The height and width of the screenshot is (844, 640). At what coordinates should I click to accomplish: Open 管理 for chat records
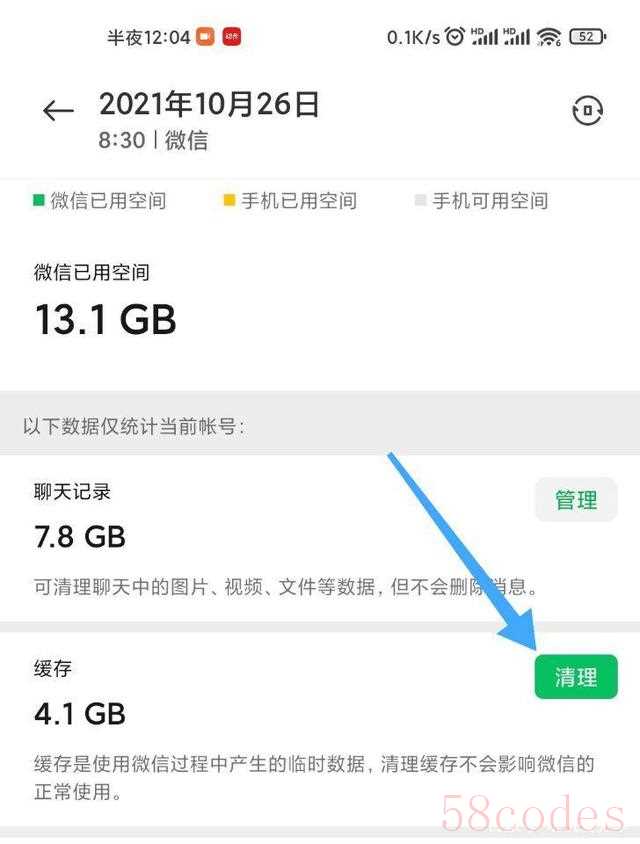(576, 500)
